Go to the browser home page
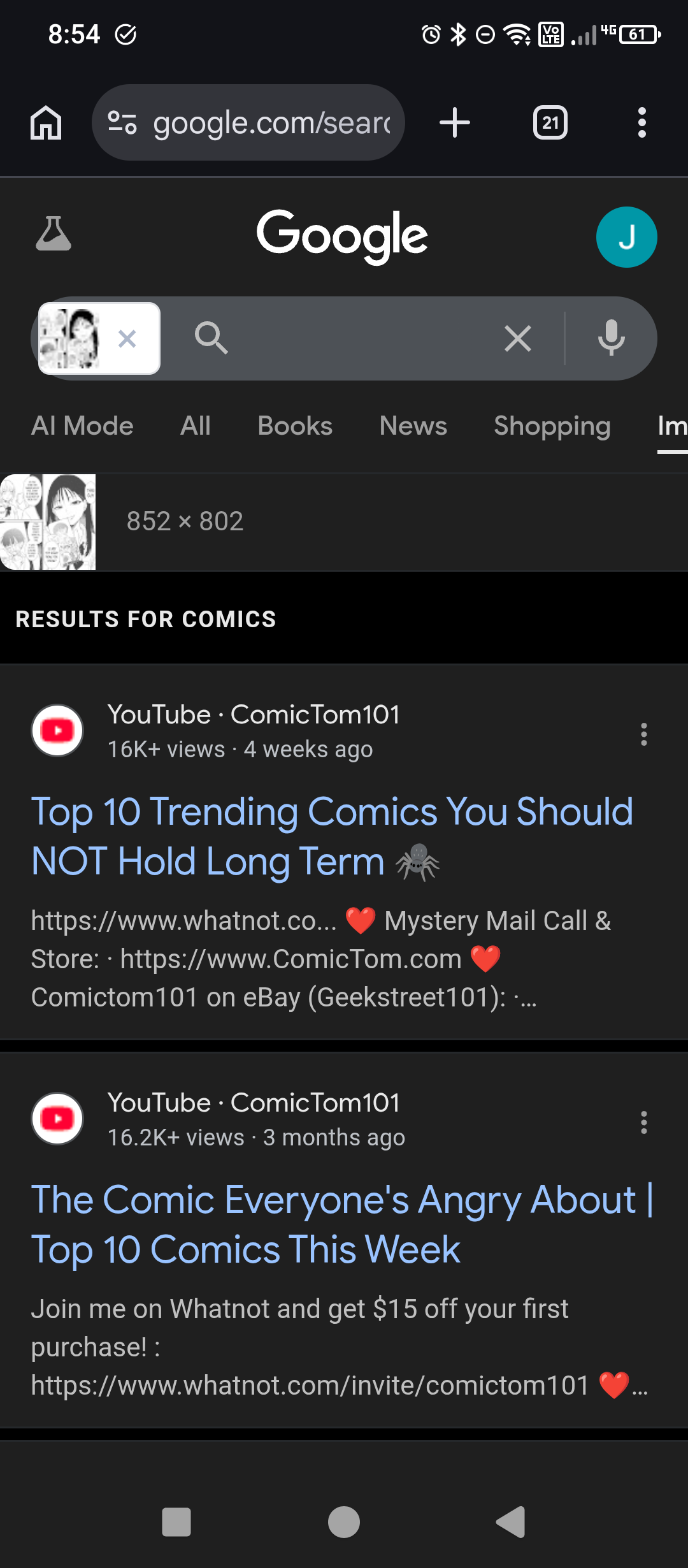688x1568 pixels. pos(46,122)
